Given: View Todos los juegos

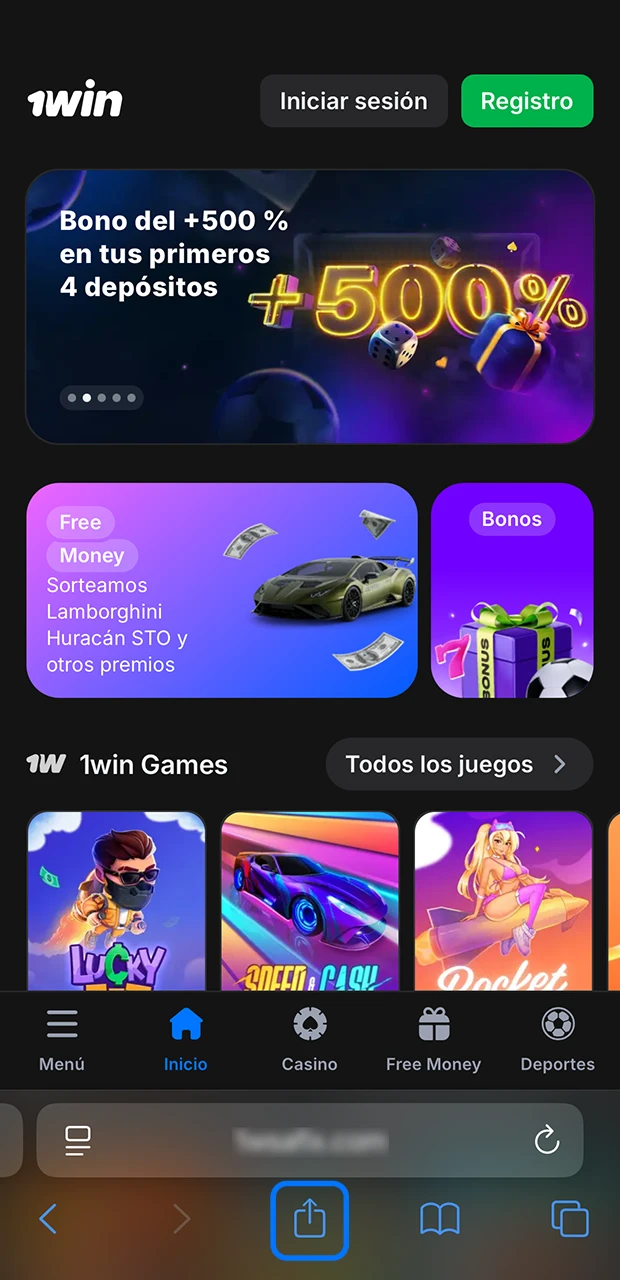Looking at the screenshot, I should 459,765.
